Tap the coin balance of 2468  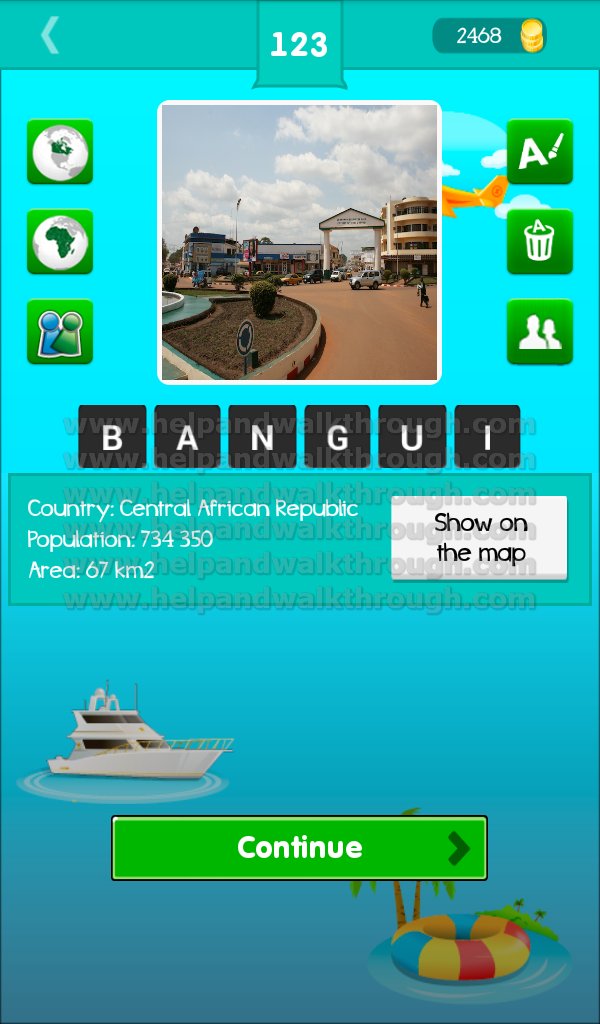click(489, 35)
